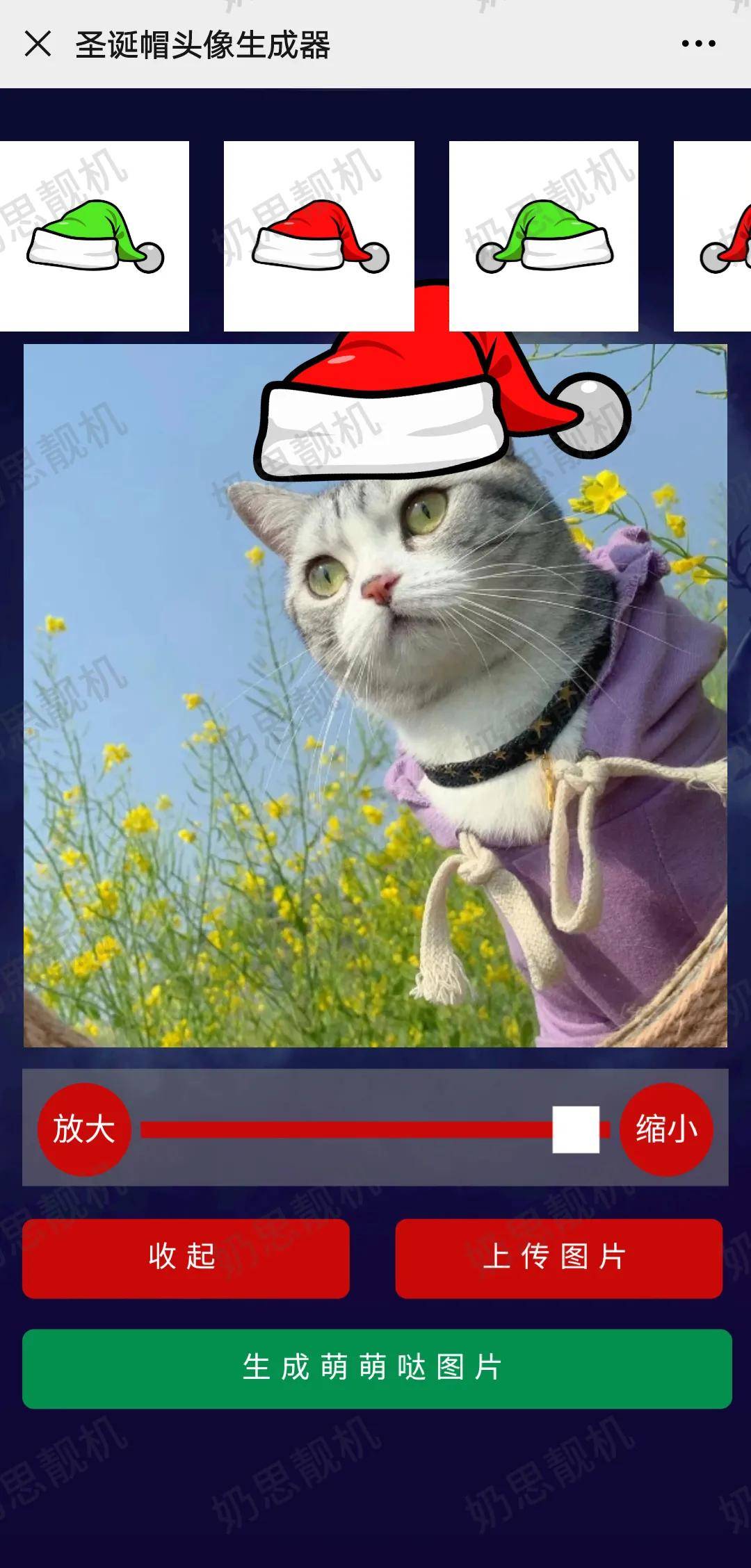This screenshot has height=1568, width=751.
Task: Tap the 放大 button to enlarge hat
Action: pyautogui.click(x=84, y=1129)
